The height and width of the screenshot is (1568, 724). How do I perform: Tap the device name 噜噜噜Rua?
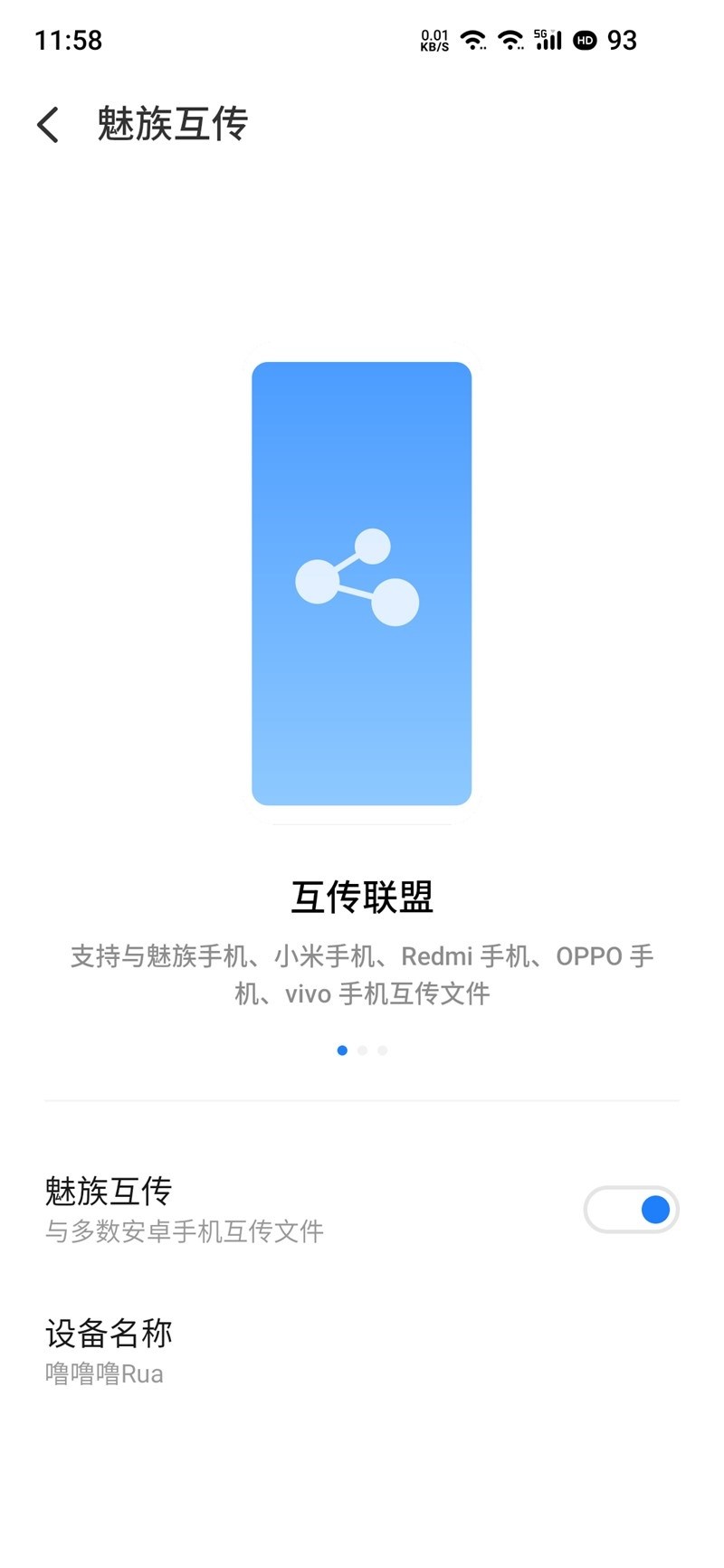coord(104,1374)
